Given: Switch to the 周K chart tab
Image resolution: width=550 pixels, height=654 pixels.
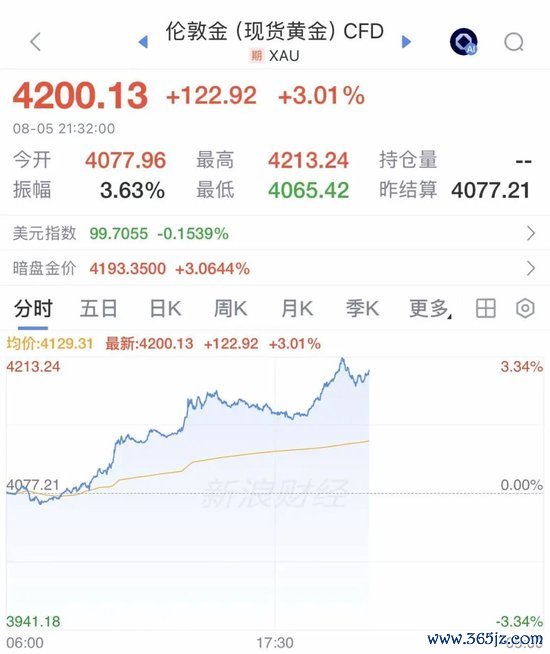Looking at the screenshot, I should pos(231,309).
